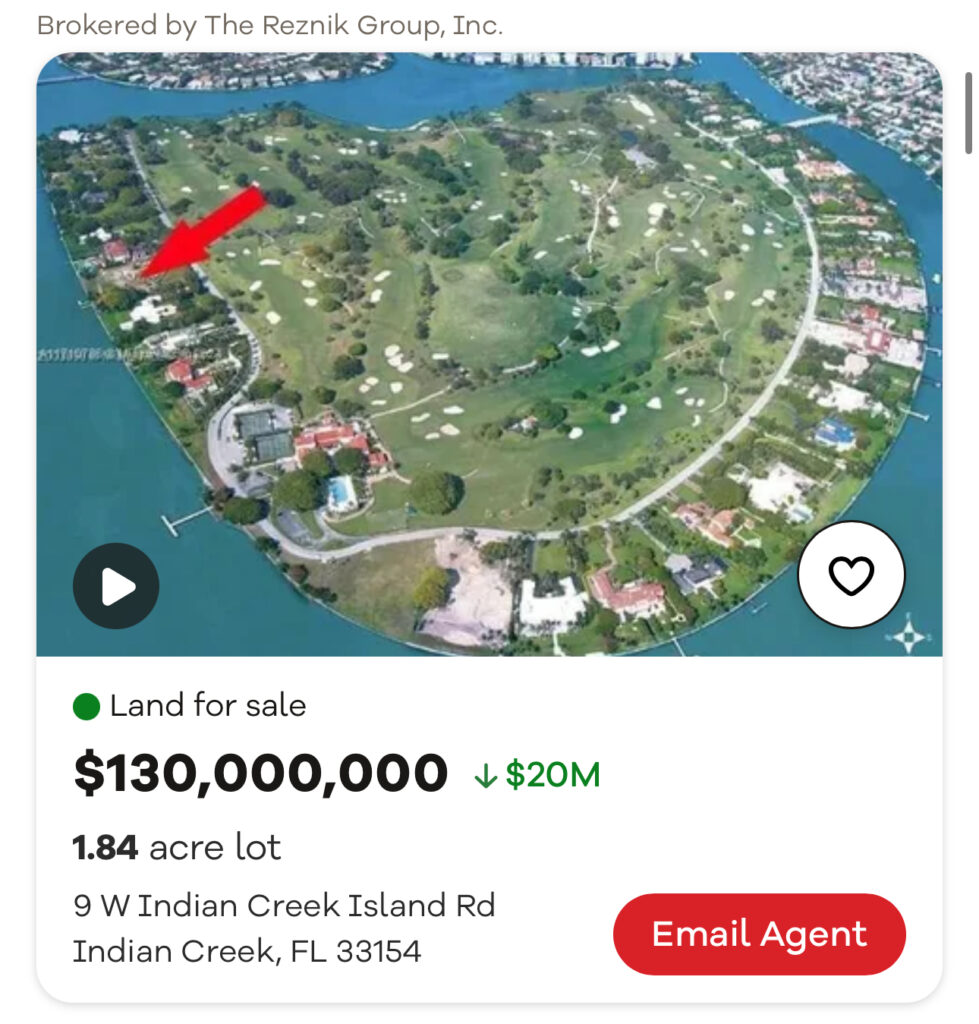Play the listing video

tap(116, 586)
